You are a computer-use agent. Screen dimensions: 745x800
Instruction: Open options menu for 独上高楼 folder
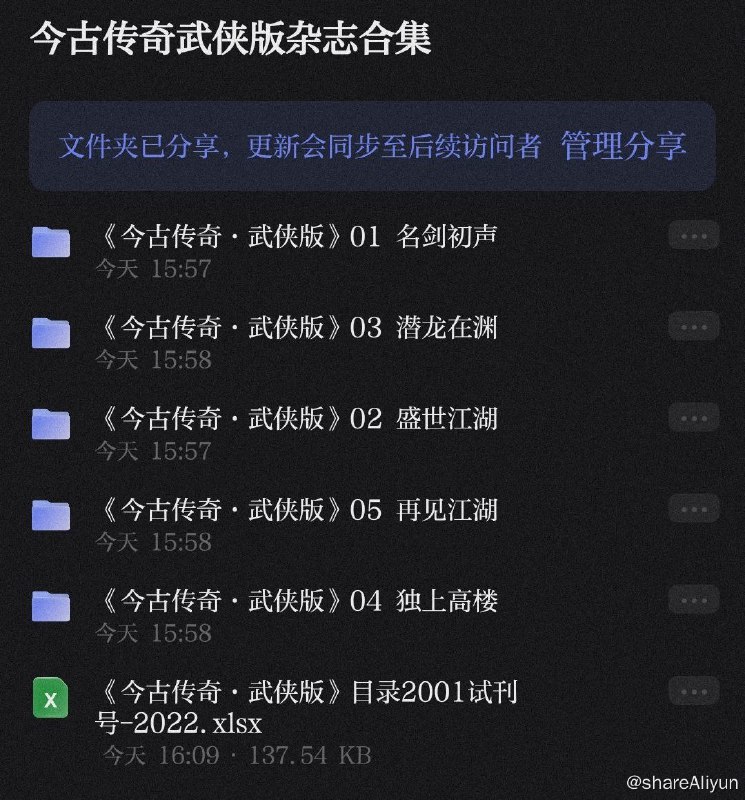click(693, 602)
